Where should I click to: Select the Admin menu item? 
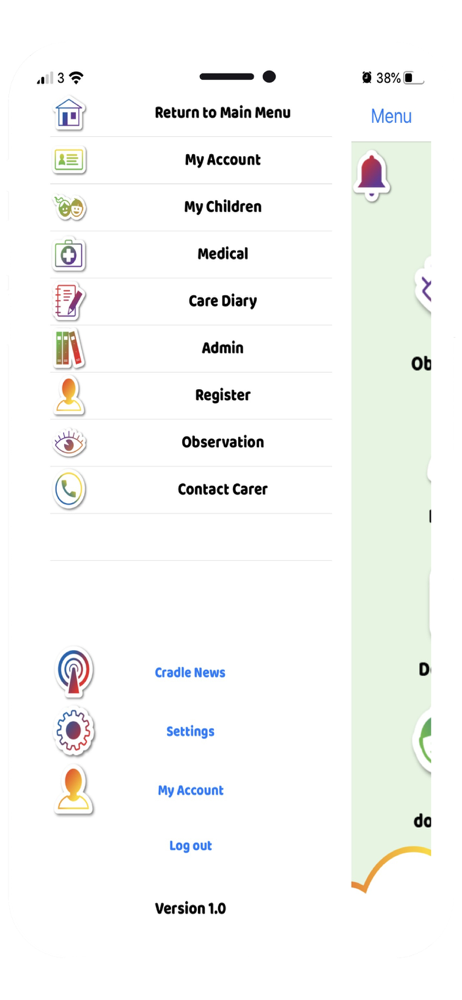point(191,349)
